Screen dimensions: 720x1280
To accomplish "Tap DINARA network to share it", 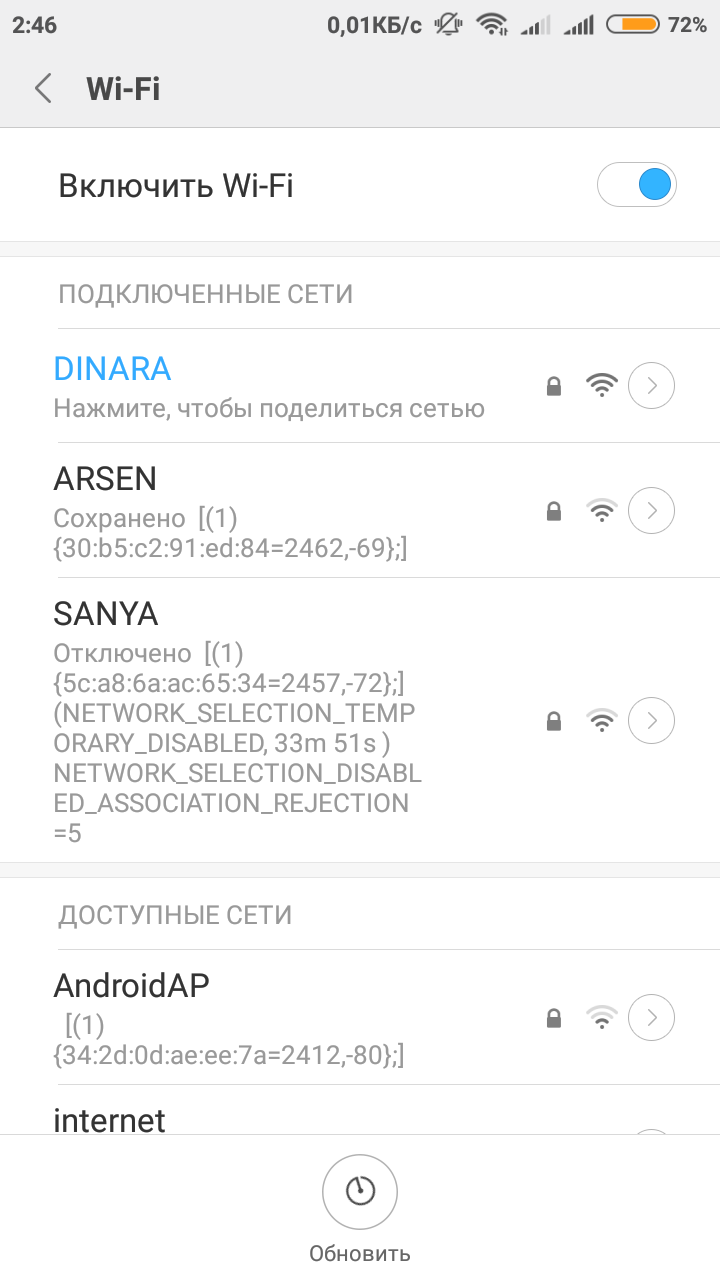I will click(268, 386).
